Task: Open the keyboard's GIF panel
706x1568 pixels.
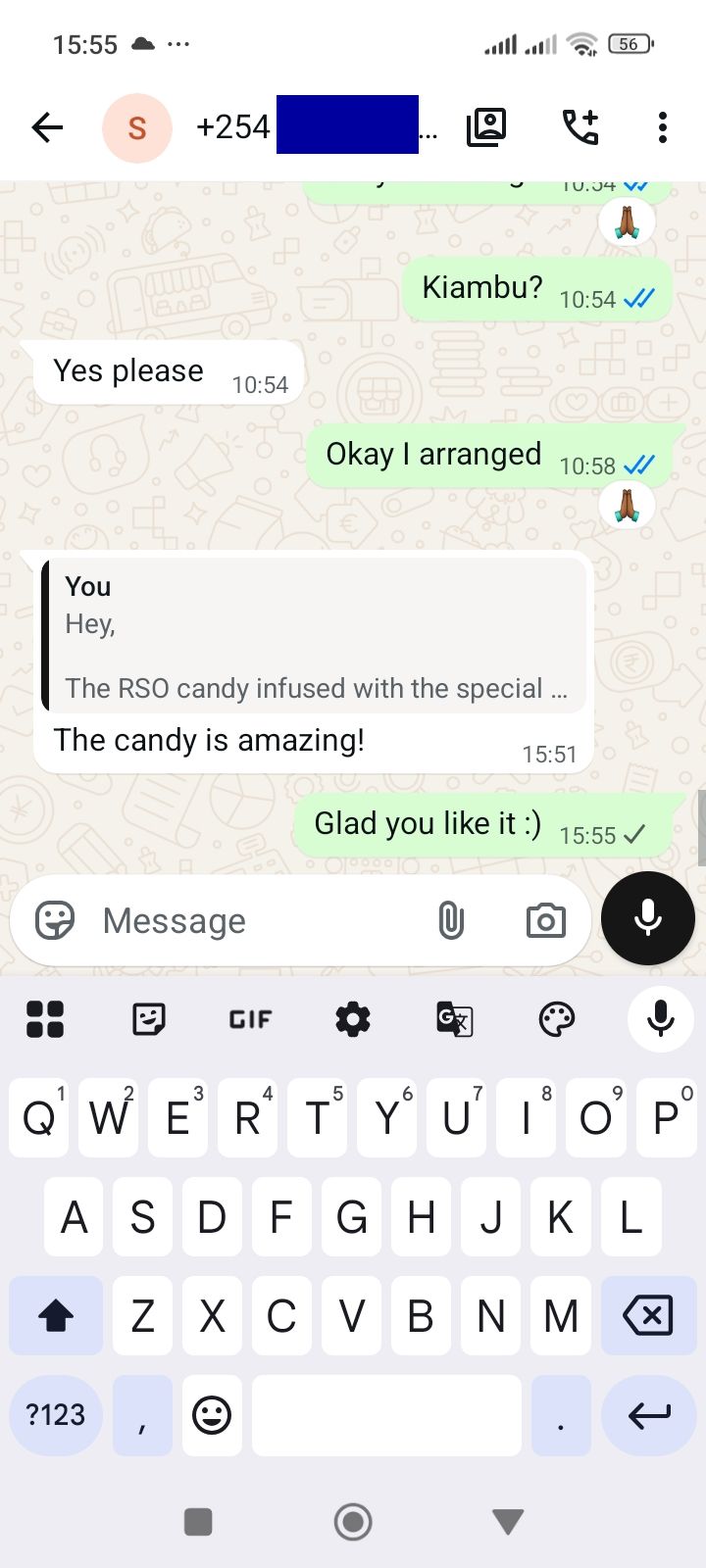Action: 250,1019
